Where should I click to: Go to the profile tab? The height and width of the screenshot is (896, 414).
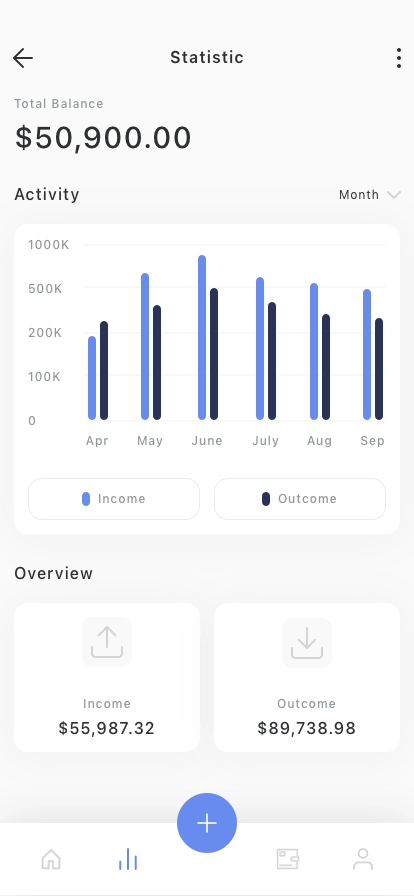pos(363,859)
